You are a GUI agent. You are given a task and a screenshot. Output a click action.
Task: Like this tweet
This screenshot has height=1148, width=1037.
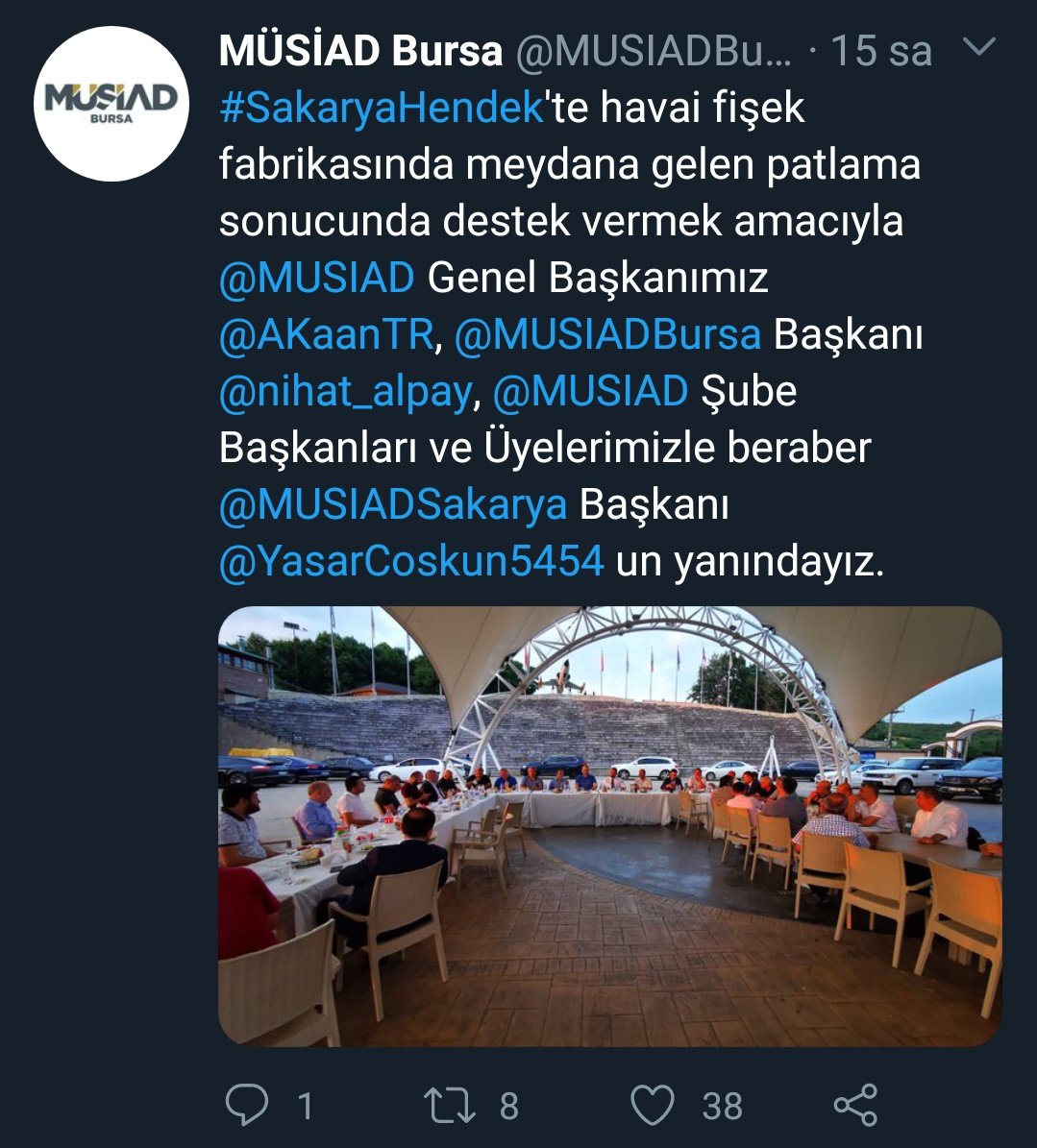(x=652, y=1105)
